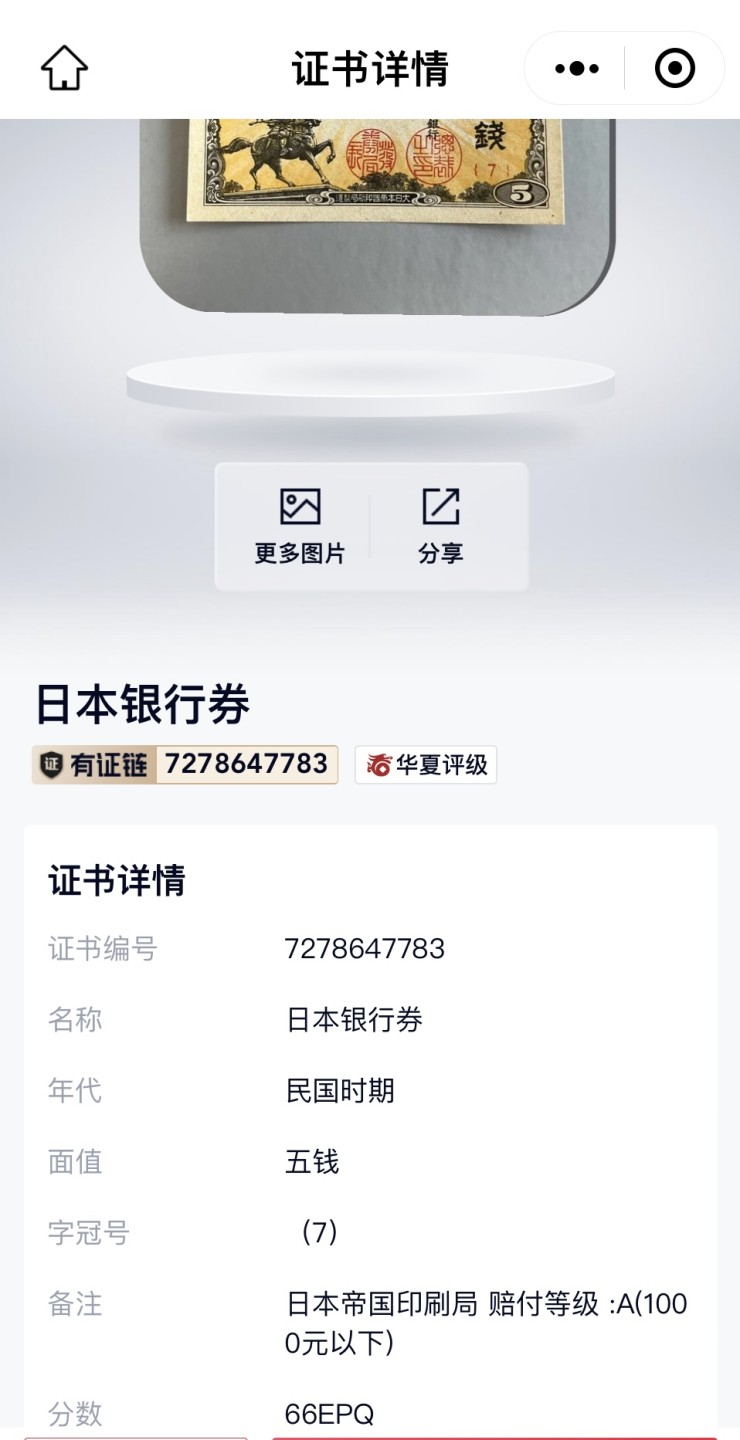Click the home icon in the top bar
The image size is (740, 1440).
62,67
